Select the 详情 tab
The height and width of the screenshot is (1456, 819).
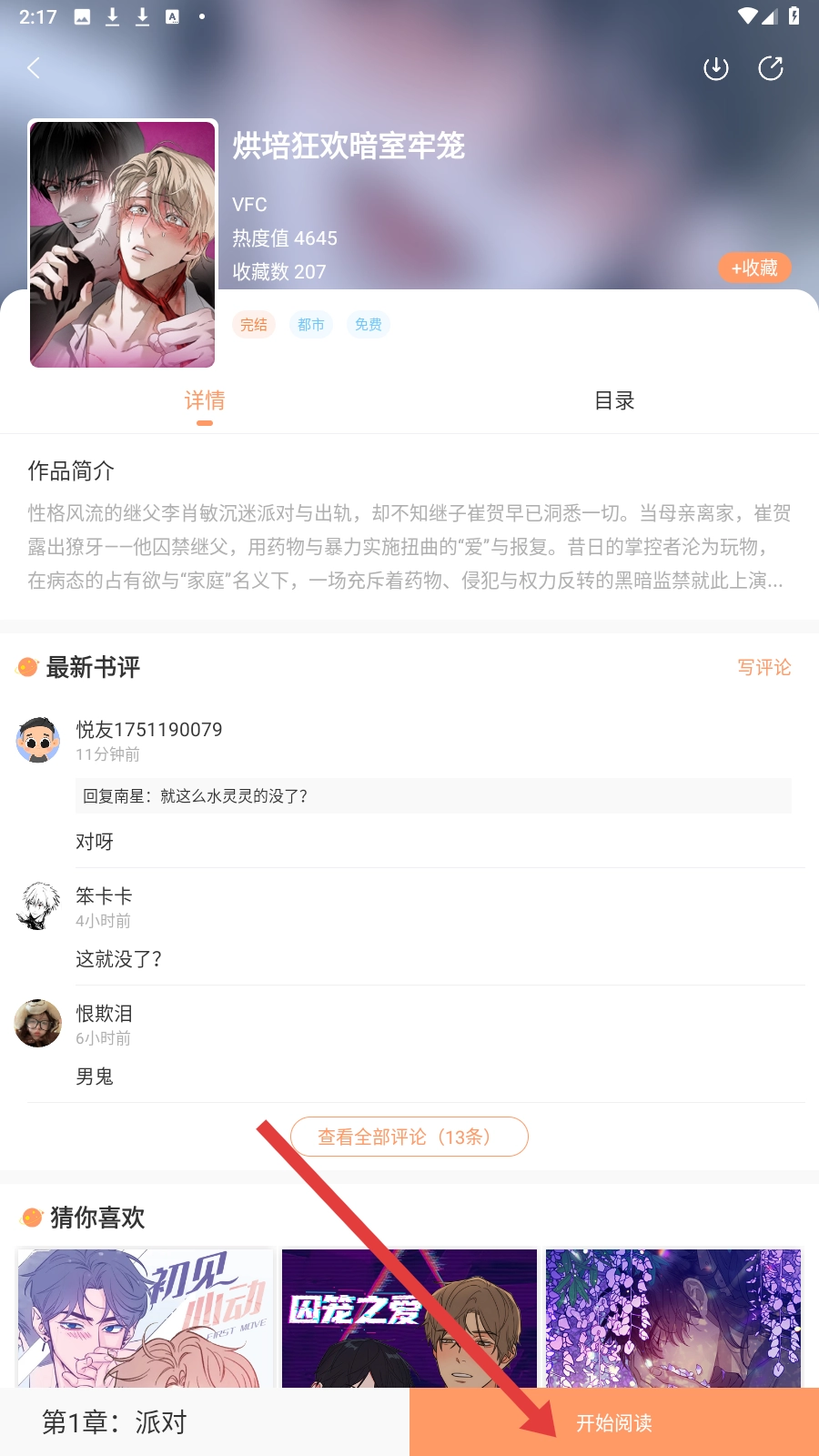205,400
